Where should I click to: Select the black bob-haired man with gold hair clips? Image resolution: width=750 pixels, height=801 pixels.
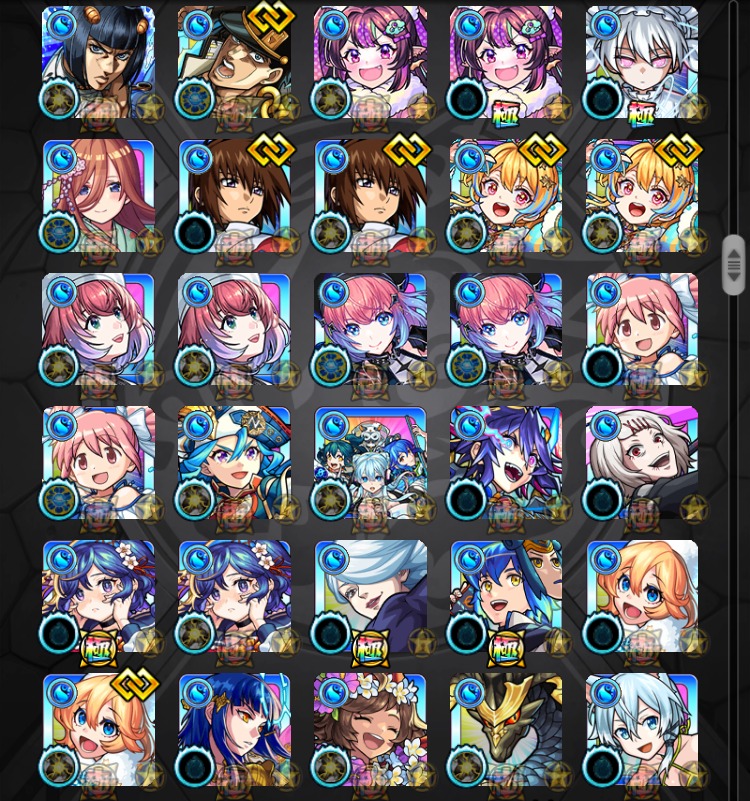click(98, 62)
